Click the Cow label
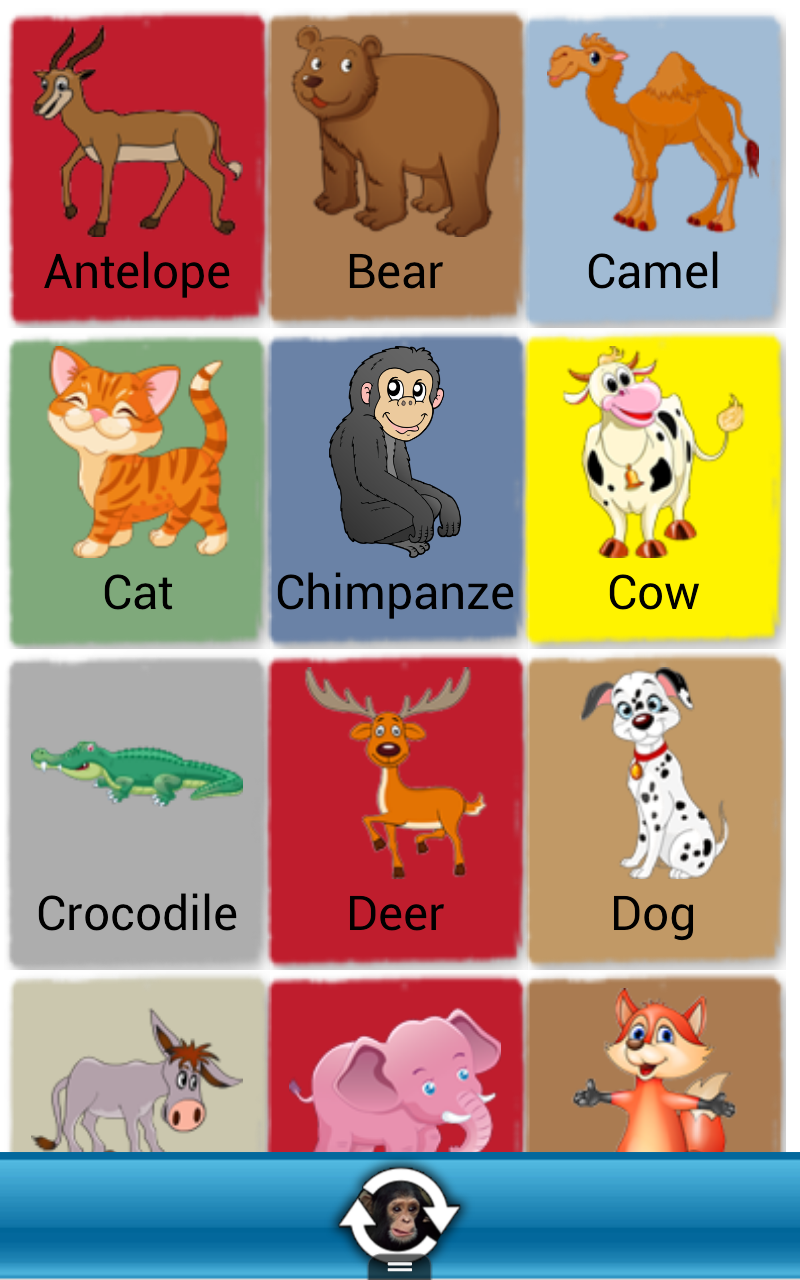This screenshot has height=1280, width=800. pyautogui.click(x=655, y=592)
